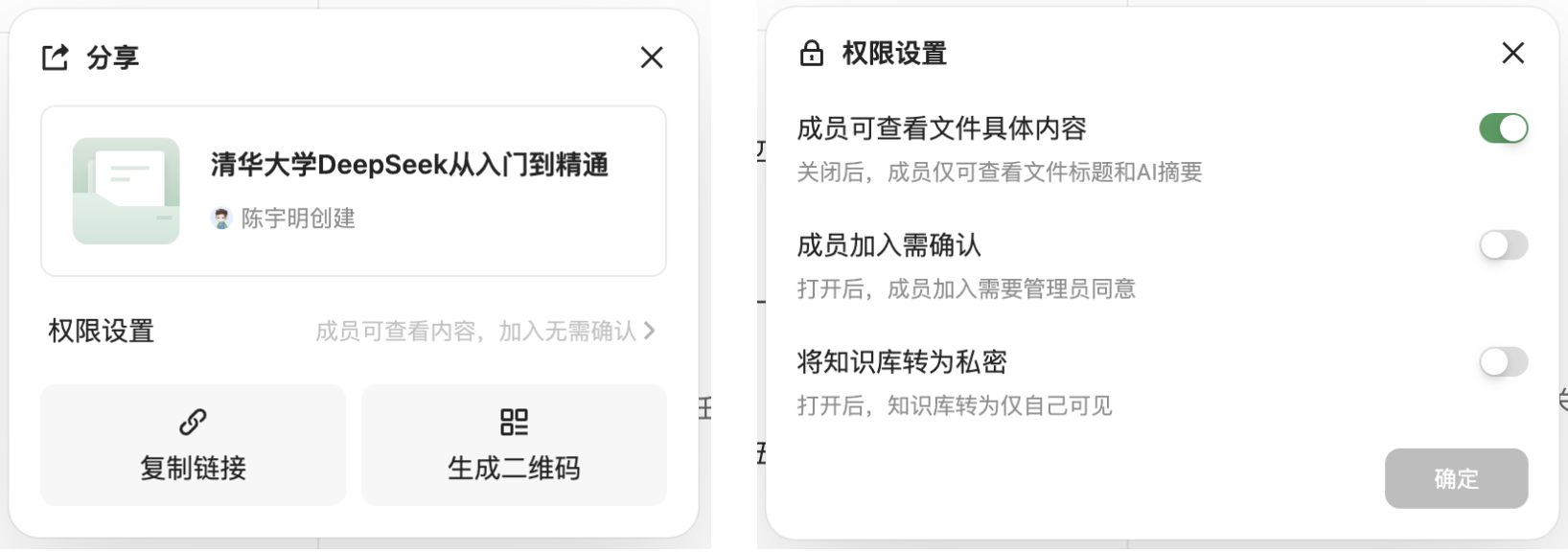Open the 权限设置 permission settings row
This screenshot has height=552, width=1568.
(353, 331)
